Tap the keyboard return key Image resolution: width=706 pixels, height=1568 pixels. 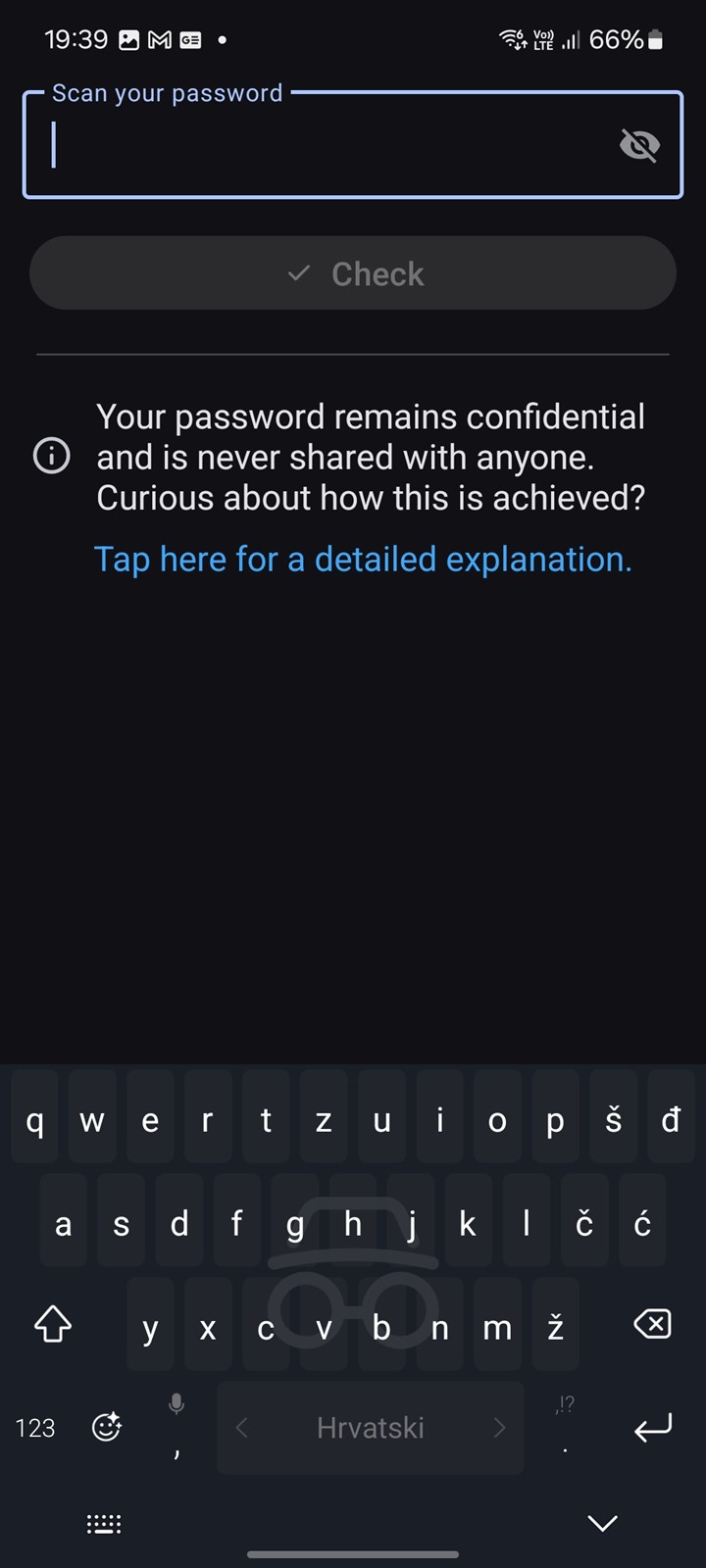652,1428
